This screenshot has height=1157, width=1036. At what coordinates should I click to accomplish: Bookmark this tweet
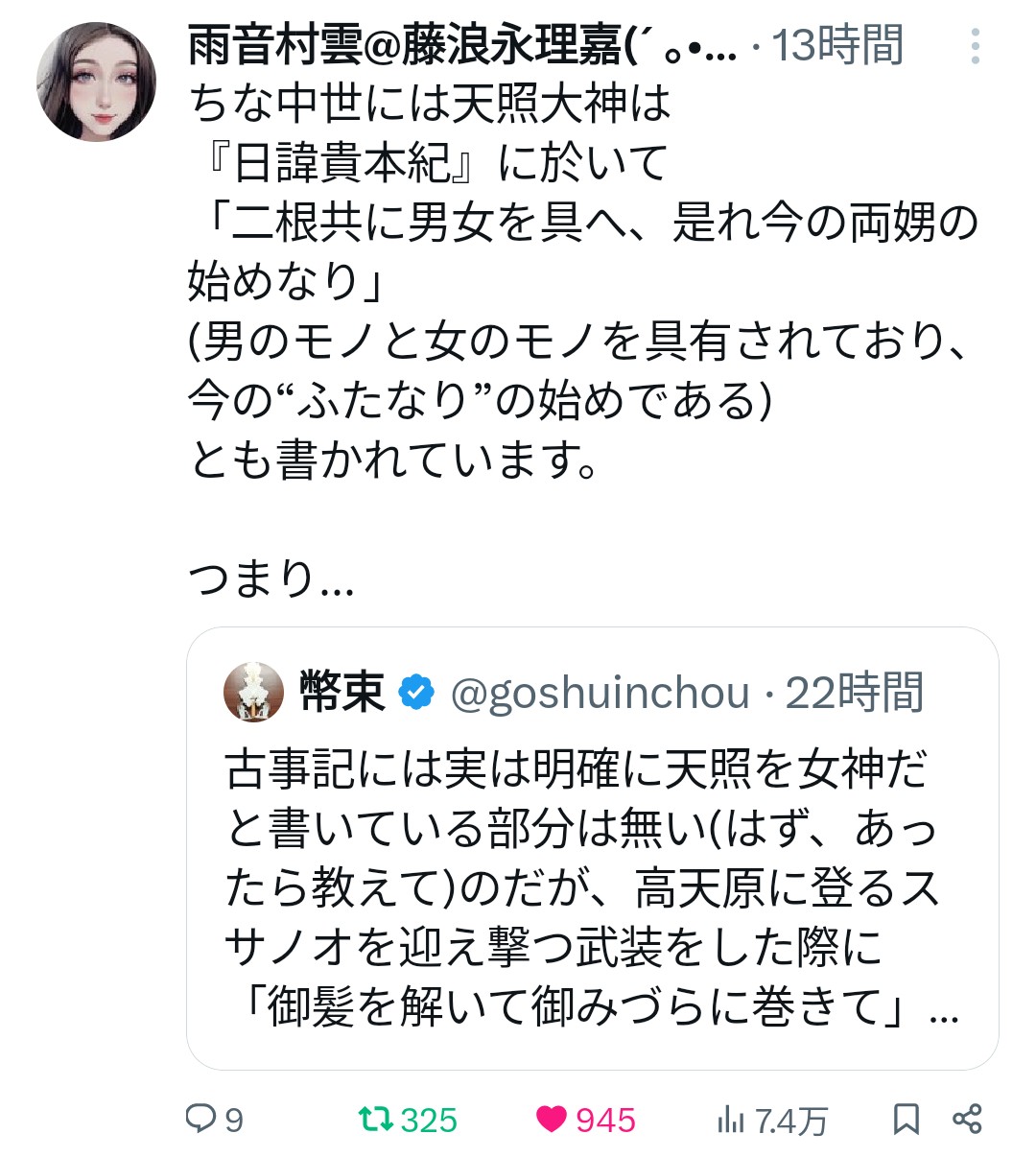tap(906, 1119)
